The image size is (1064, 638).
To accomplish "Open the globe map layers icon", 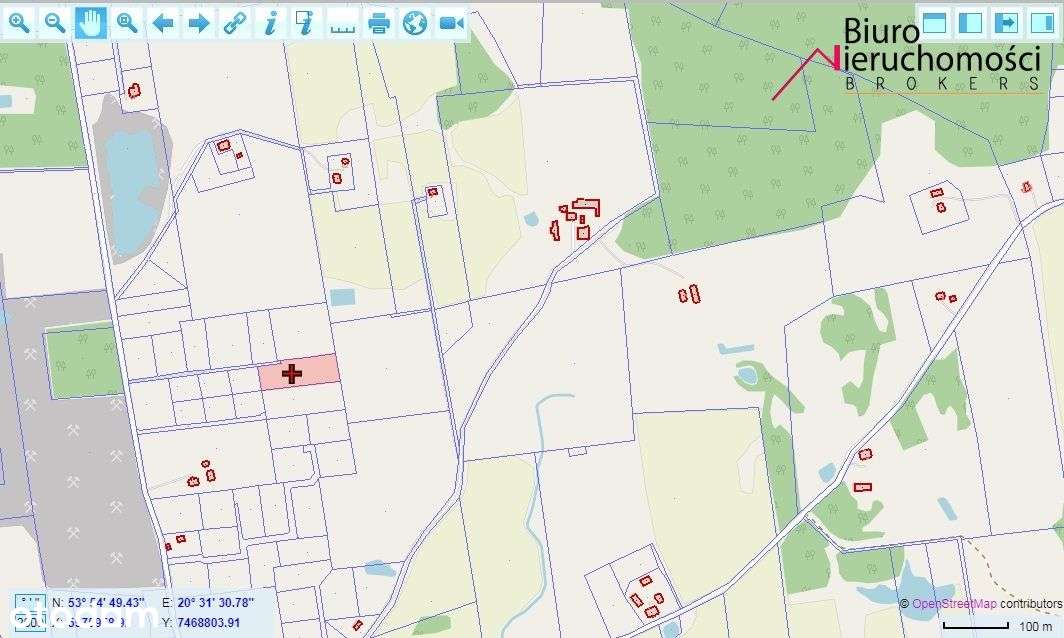I will click(415, 23).
